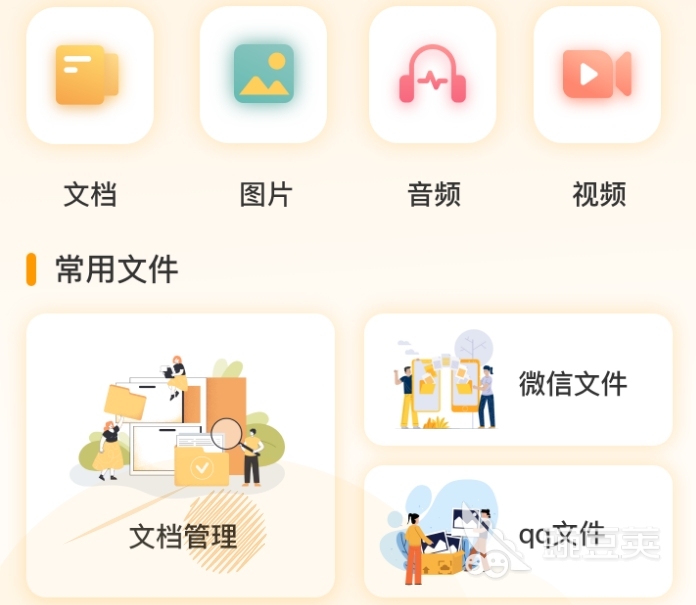Select the 音频 audio category
The image size is (696, 605).
(432, 77)
